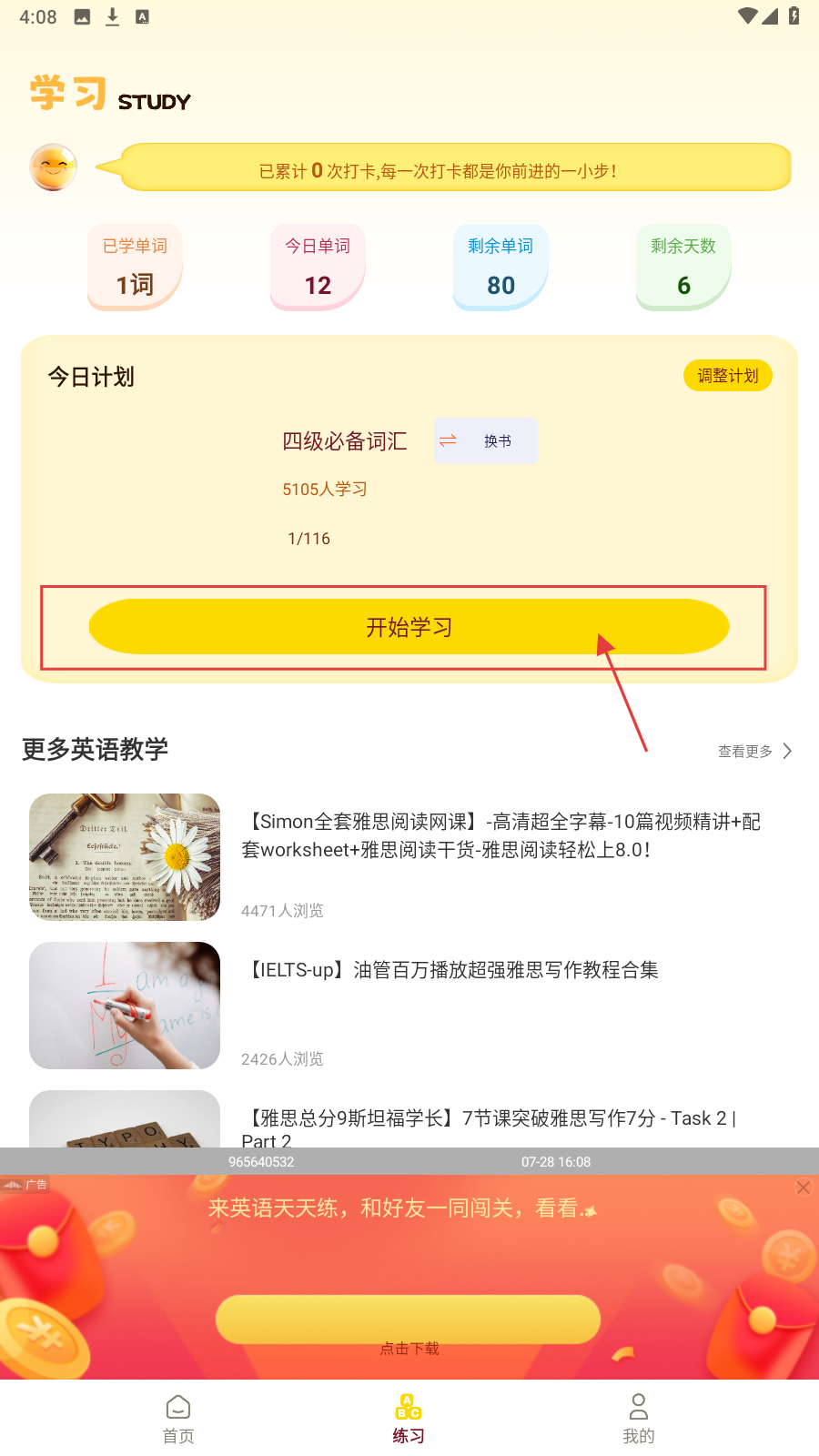Viewport: 819px width, 1456px height.
Task: Open 调整计划 to adjust plan
Action: coord(727,376)
